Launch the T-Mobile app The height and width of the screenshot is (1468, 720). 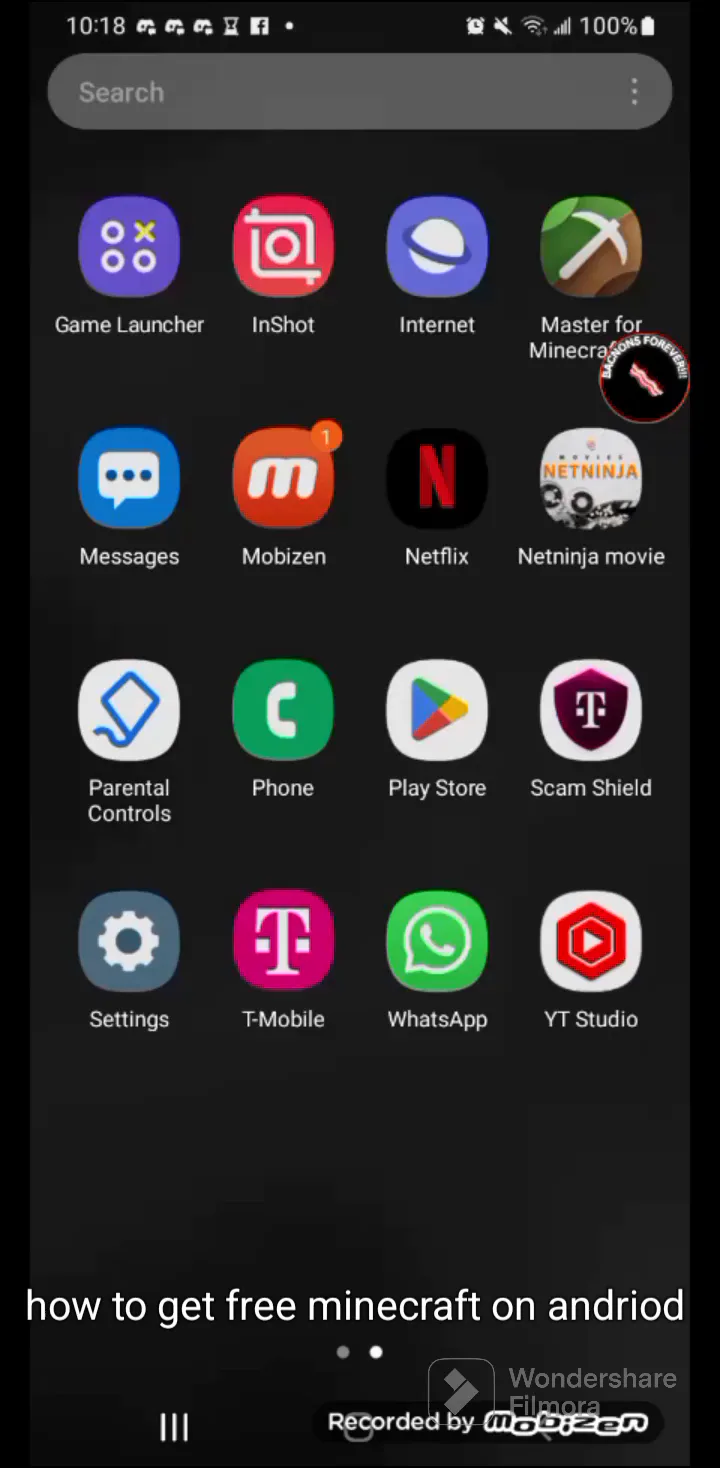coord(283,941)
